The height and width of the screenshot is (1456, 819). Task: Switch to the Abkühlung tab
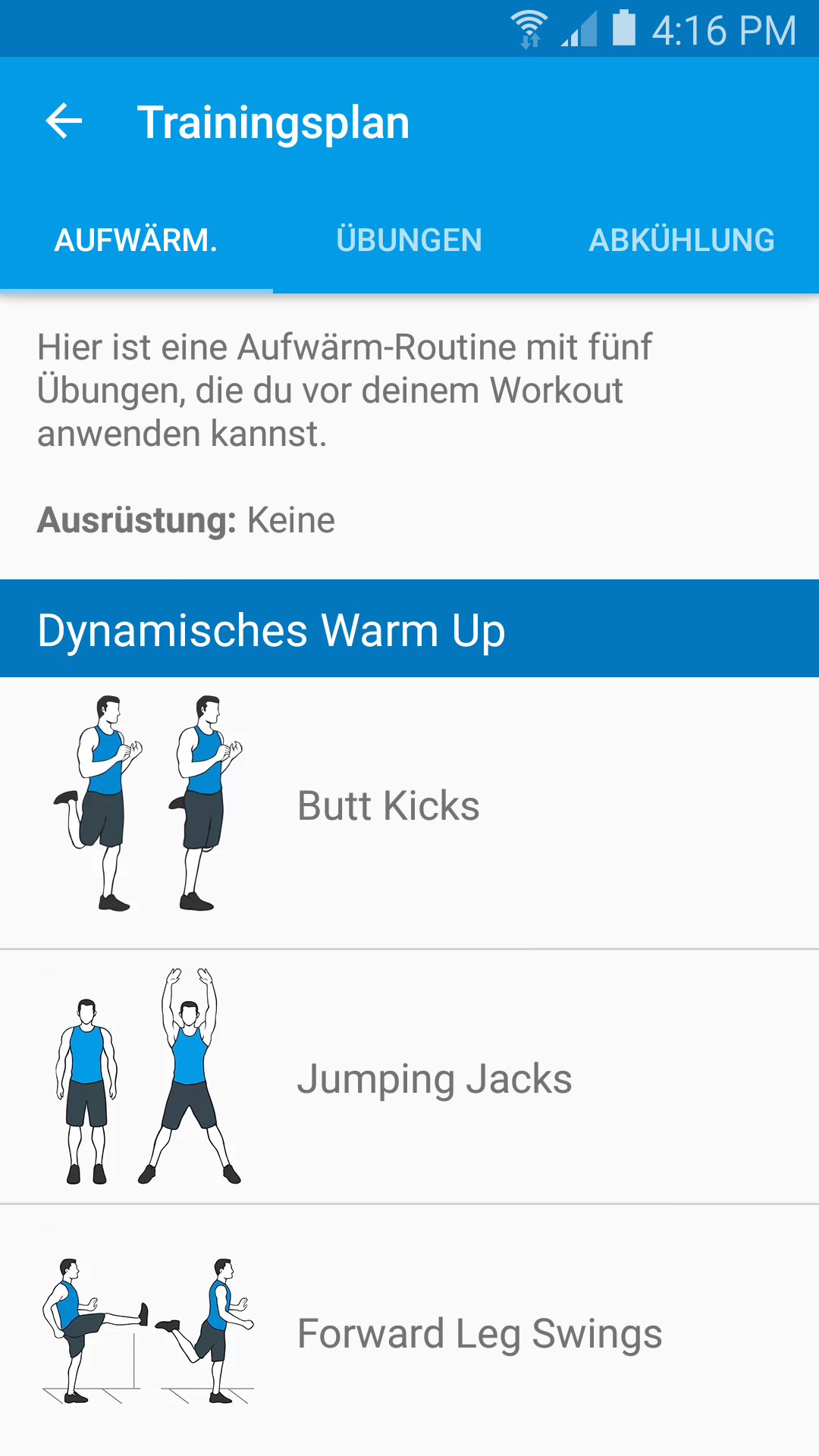click(682, 240)
